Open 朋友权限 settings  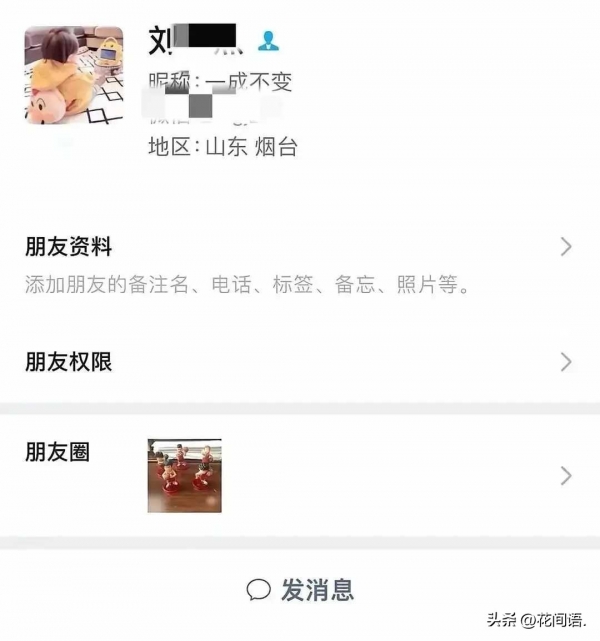pyautogui.click(x=300, y=362)
